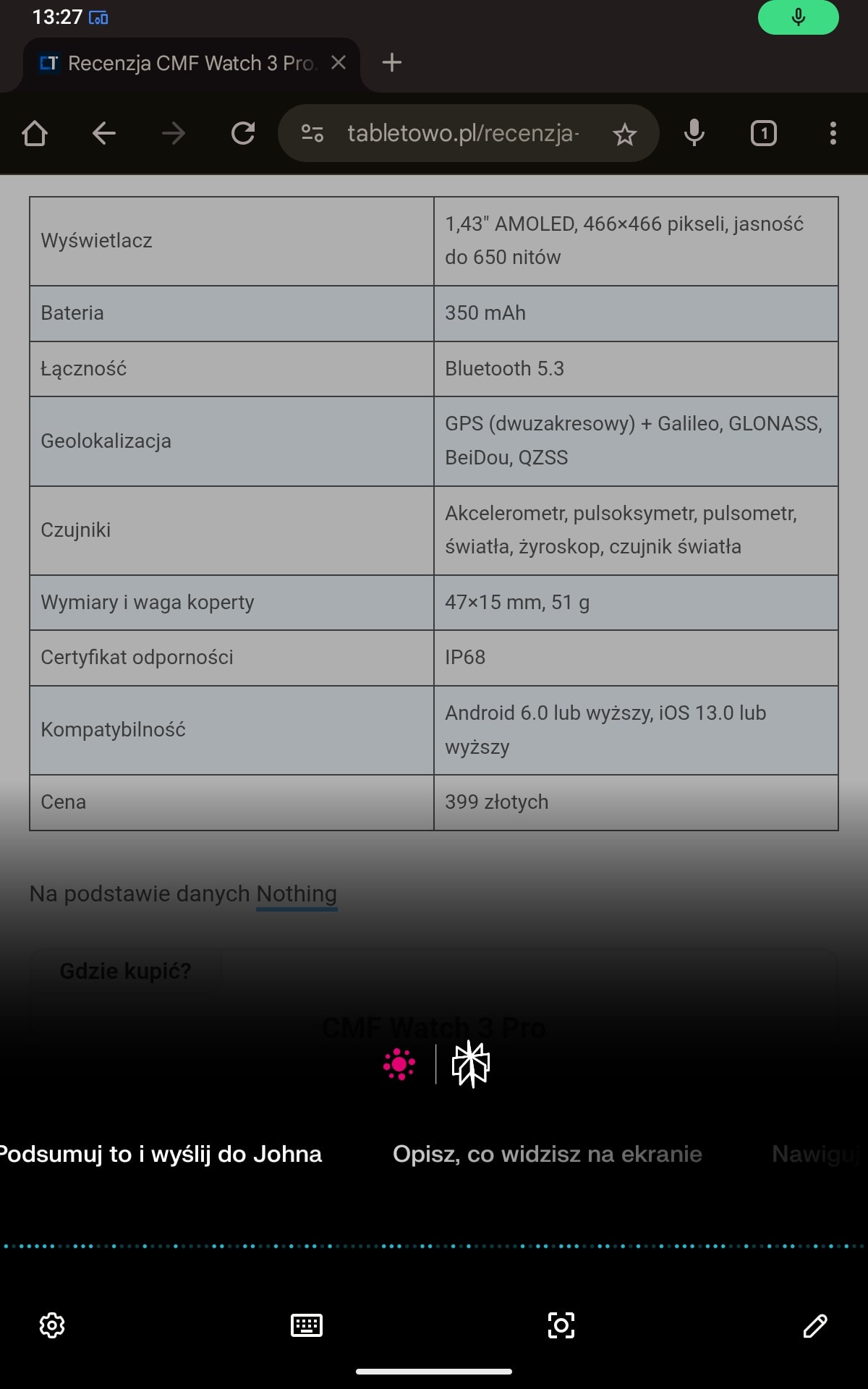The height and width of the screenshot is (1389, 868).
Task: Open a new tab with plus button
Action: [391, 63]
